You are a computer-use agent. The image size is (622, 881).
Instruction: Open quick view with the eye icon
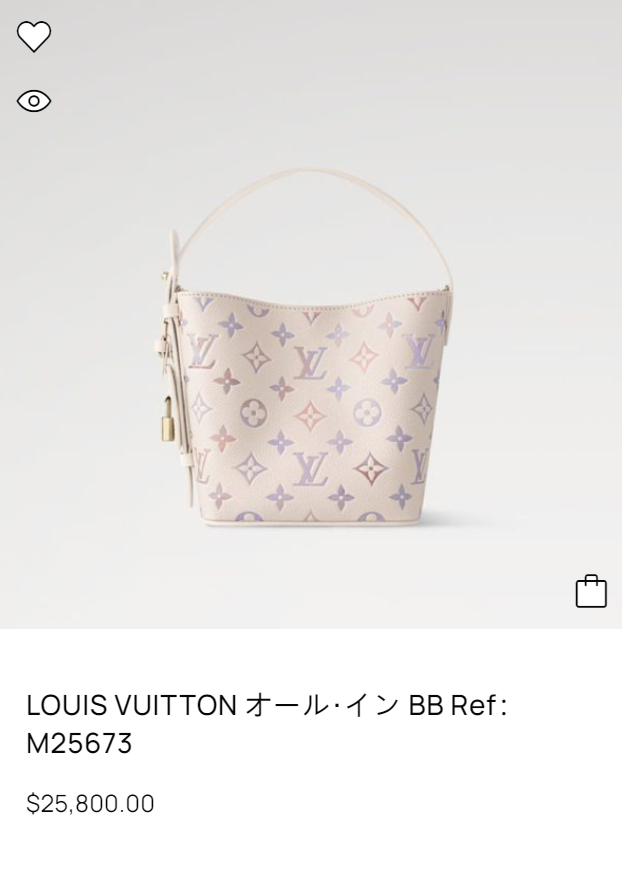pos(34,101)
